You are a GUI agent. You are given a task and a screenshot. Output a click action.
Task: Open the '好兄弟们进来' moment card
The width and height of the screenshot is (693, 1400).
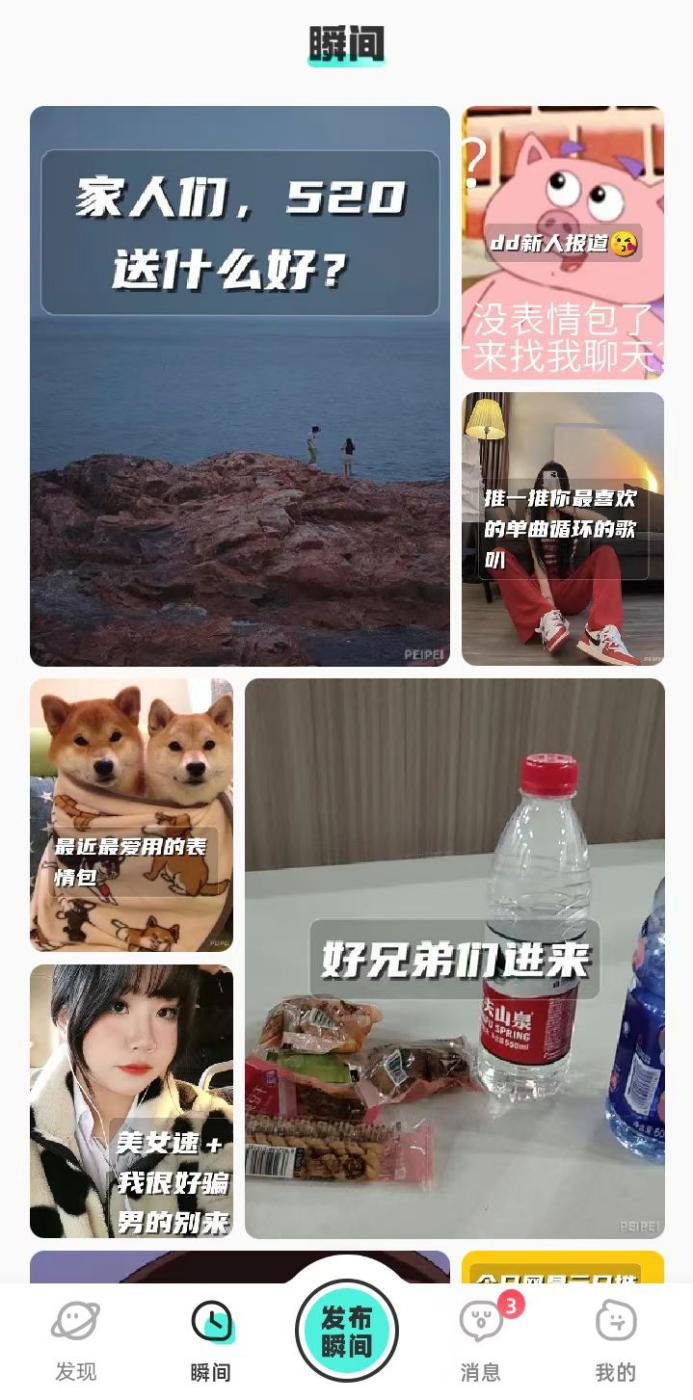[454, 958]
